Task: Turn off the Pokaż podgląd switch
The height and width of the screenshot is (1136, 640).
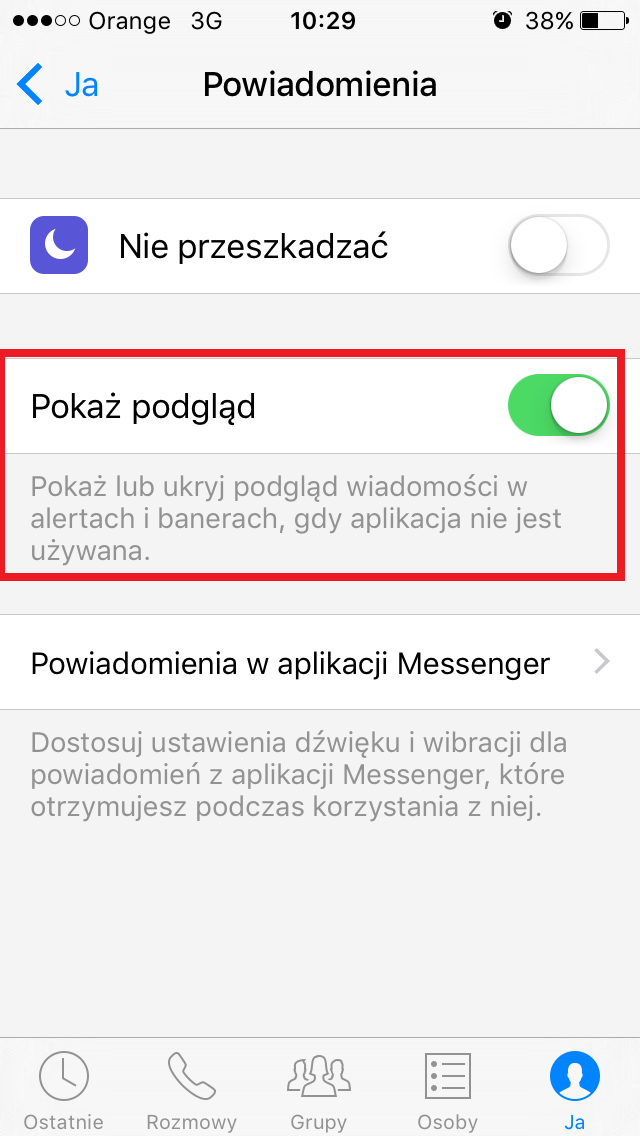Action: pyautogui.click(x=559, y=406)
